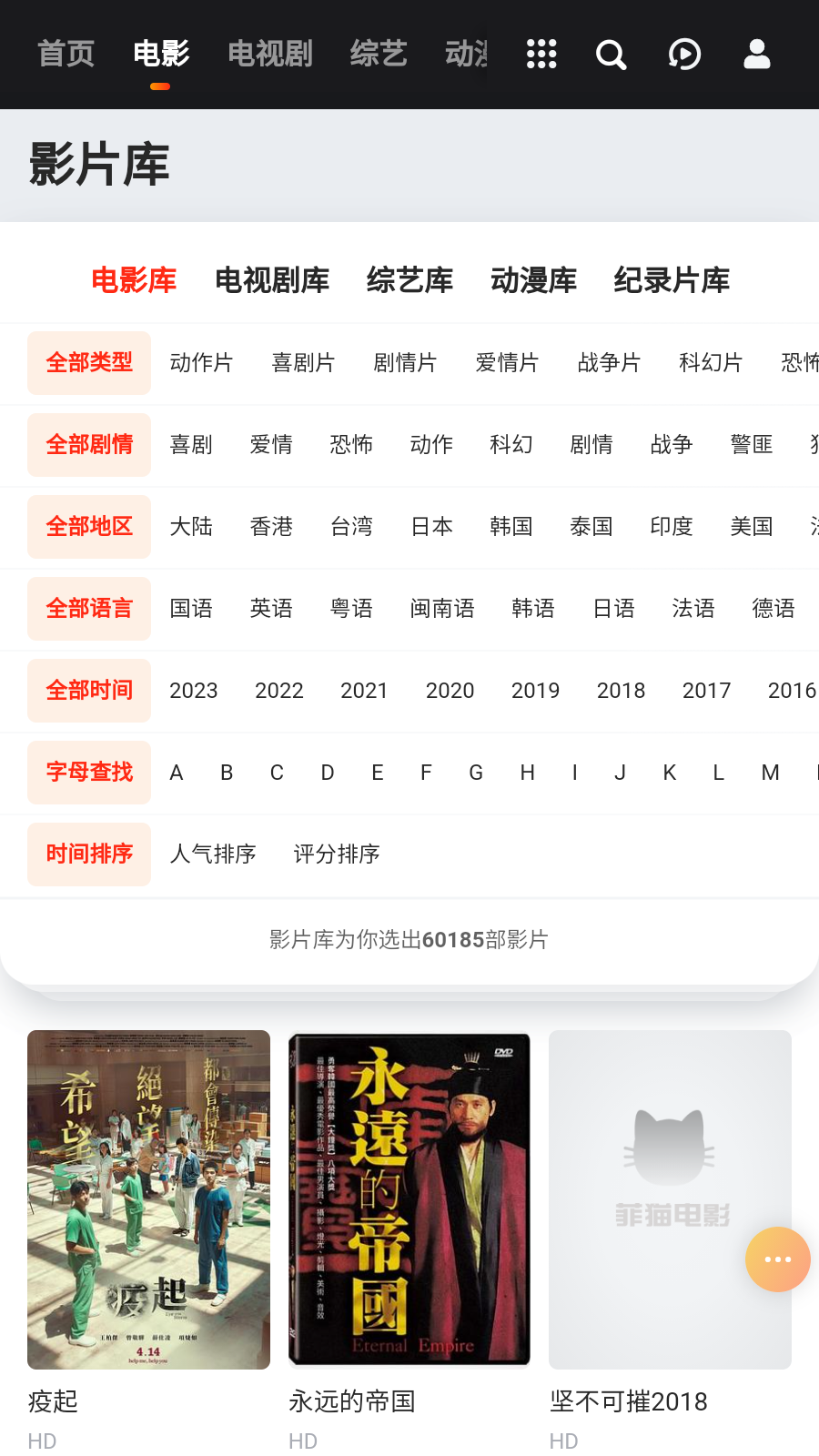Switch to the 纪录片库 tab
This screenshot has width=819, height=1456.
click(x=672, y=280)
